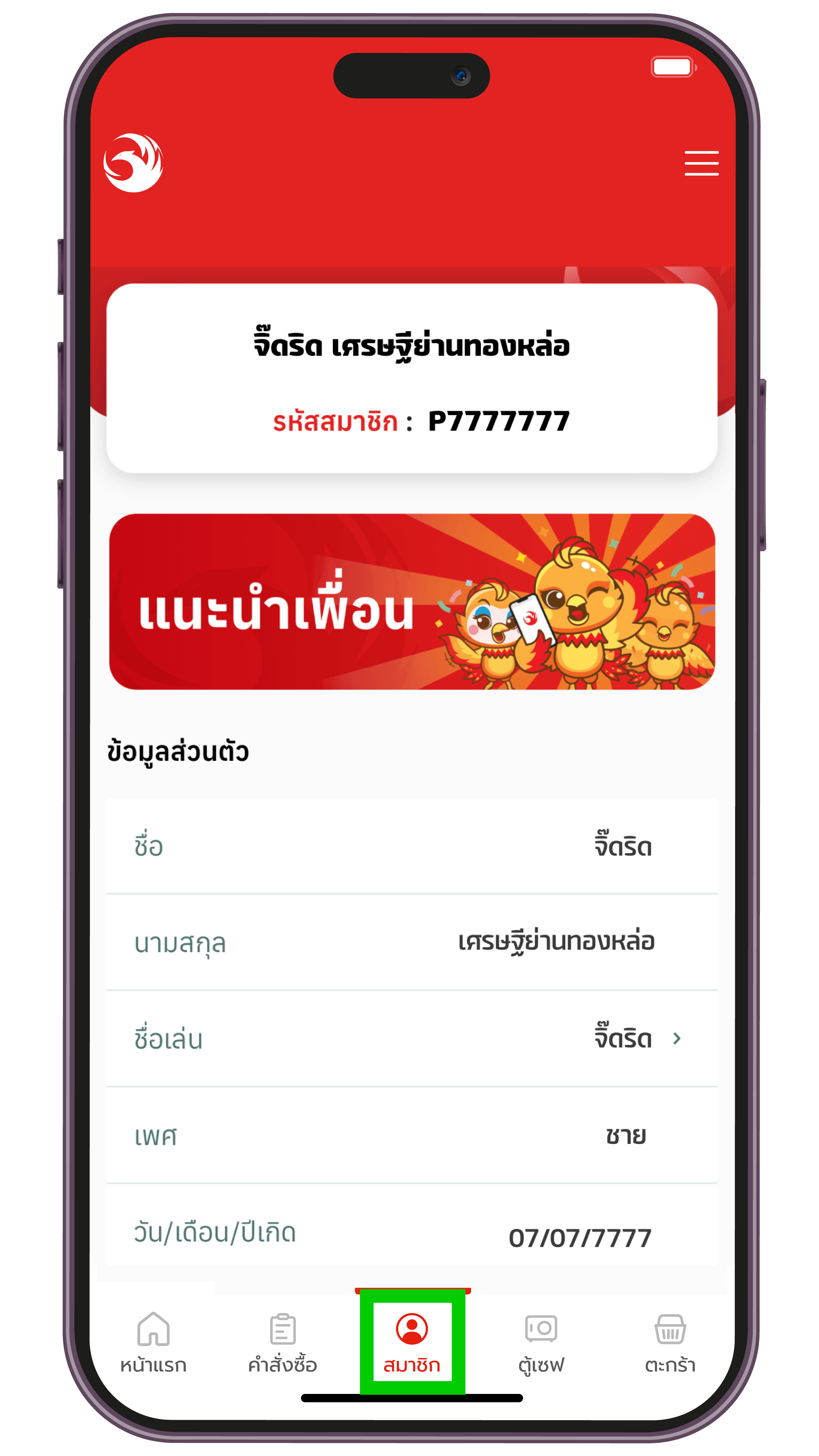
Task: Edit the ชื่อเล่น nickname row
Action: 411,1039
